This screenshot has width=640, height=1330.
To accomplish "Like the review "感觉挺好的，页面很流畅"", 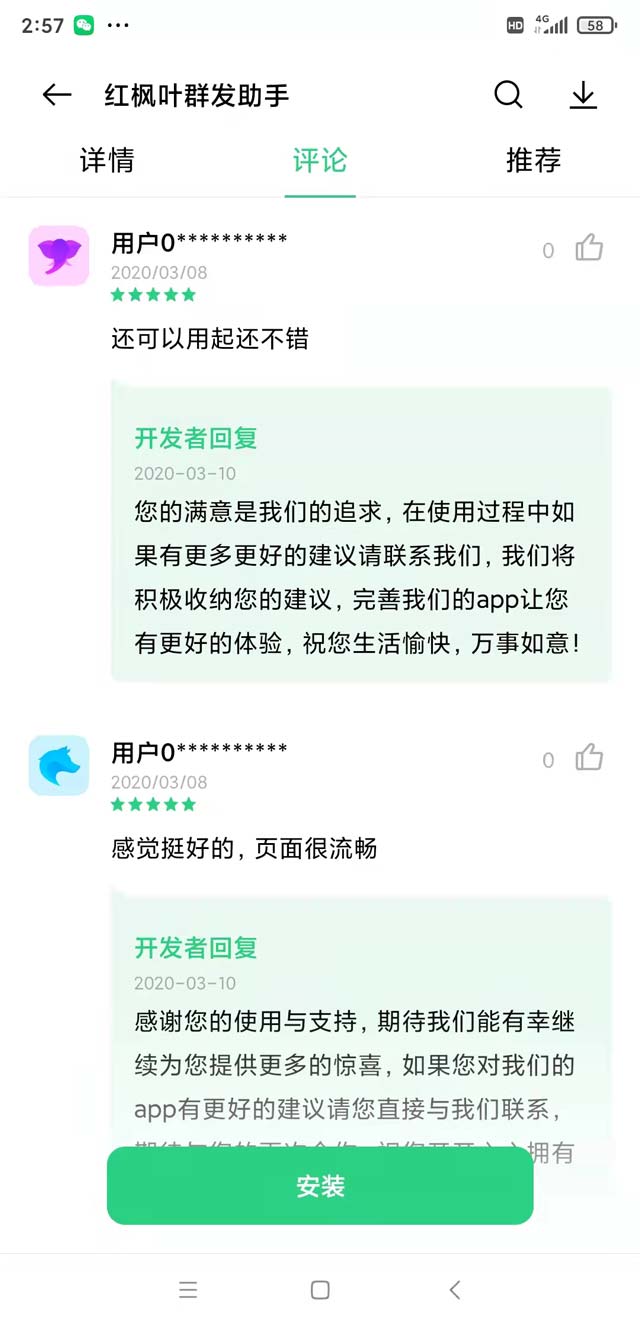I will click(x=589, y=758).
